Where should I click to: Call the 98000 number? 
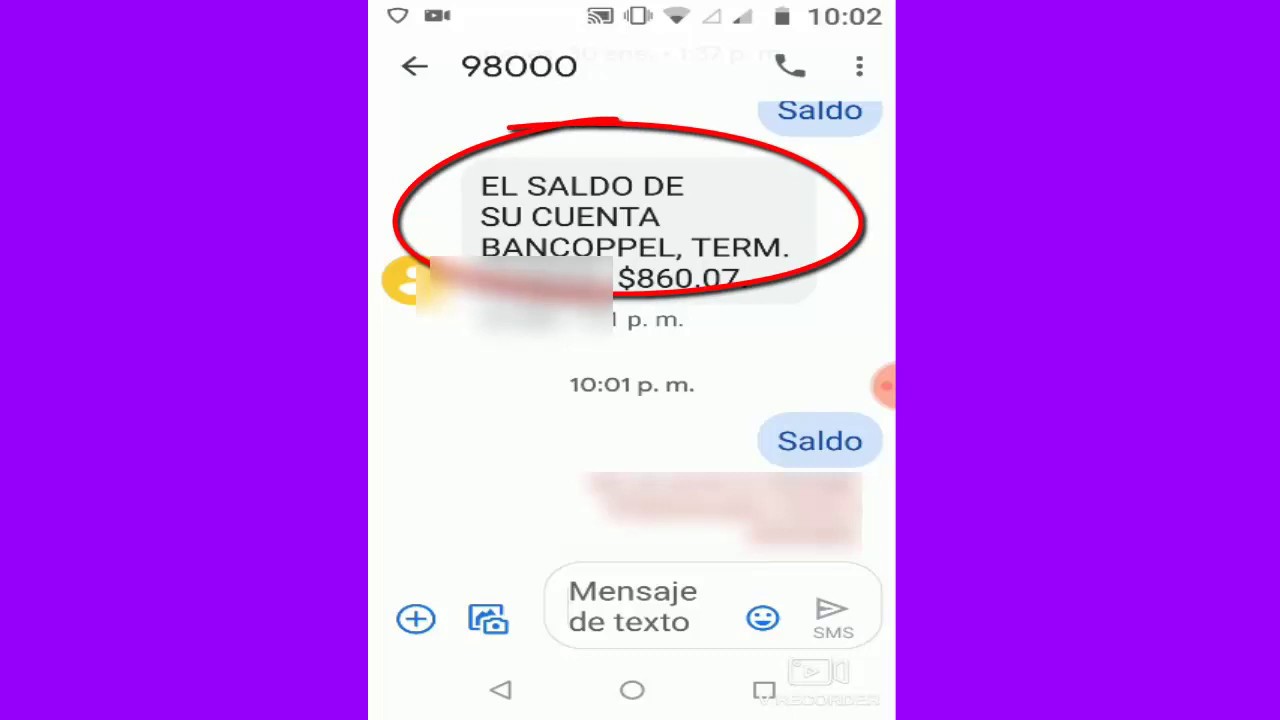(x=789, y=66)
